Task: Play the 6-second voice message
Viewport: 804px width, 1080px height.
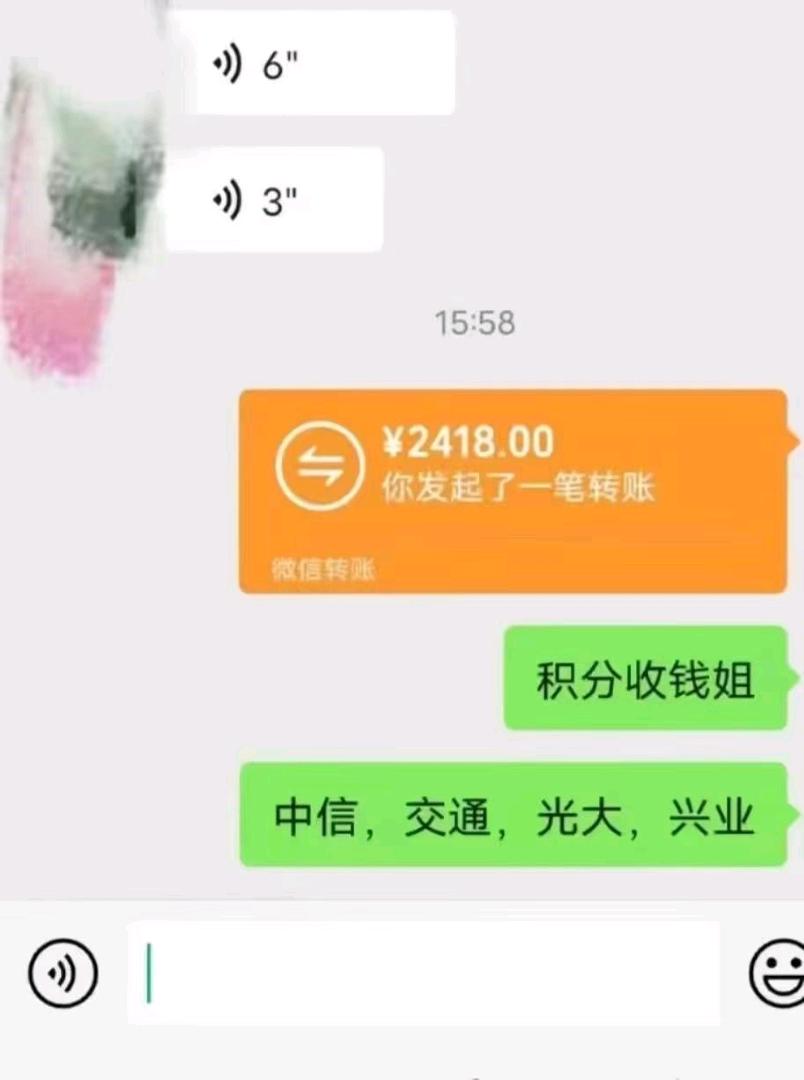Action: pos(318,66)
